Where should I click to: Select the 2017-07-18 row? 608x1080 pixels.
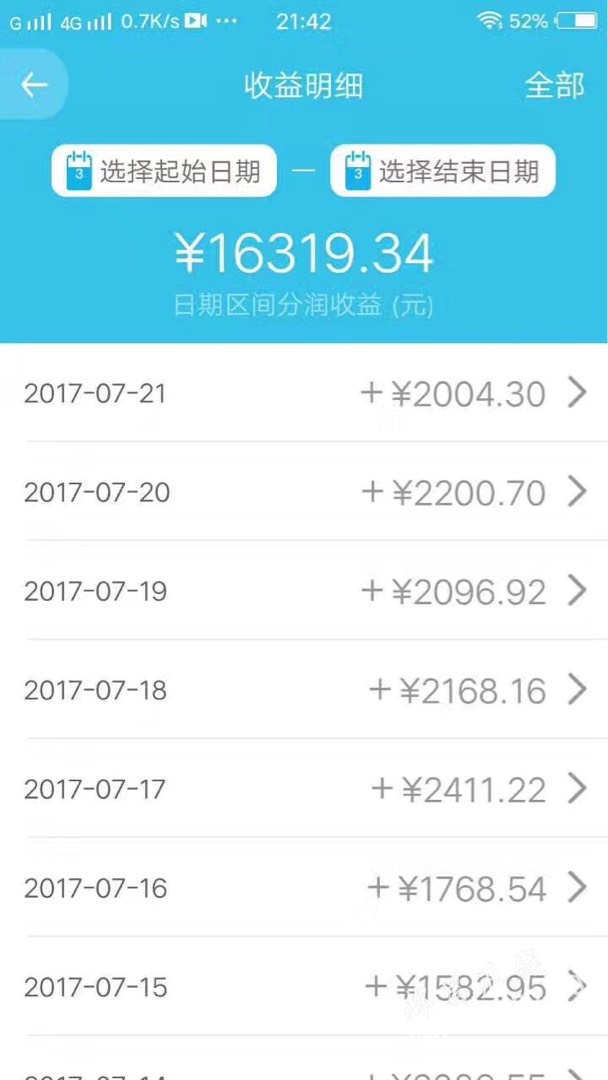[304, 689]
